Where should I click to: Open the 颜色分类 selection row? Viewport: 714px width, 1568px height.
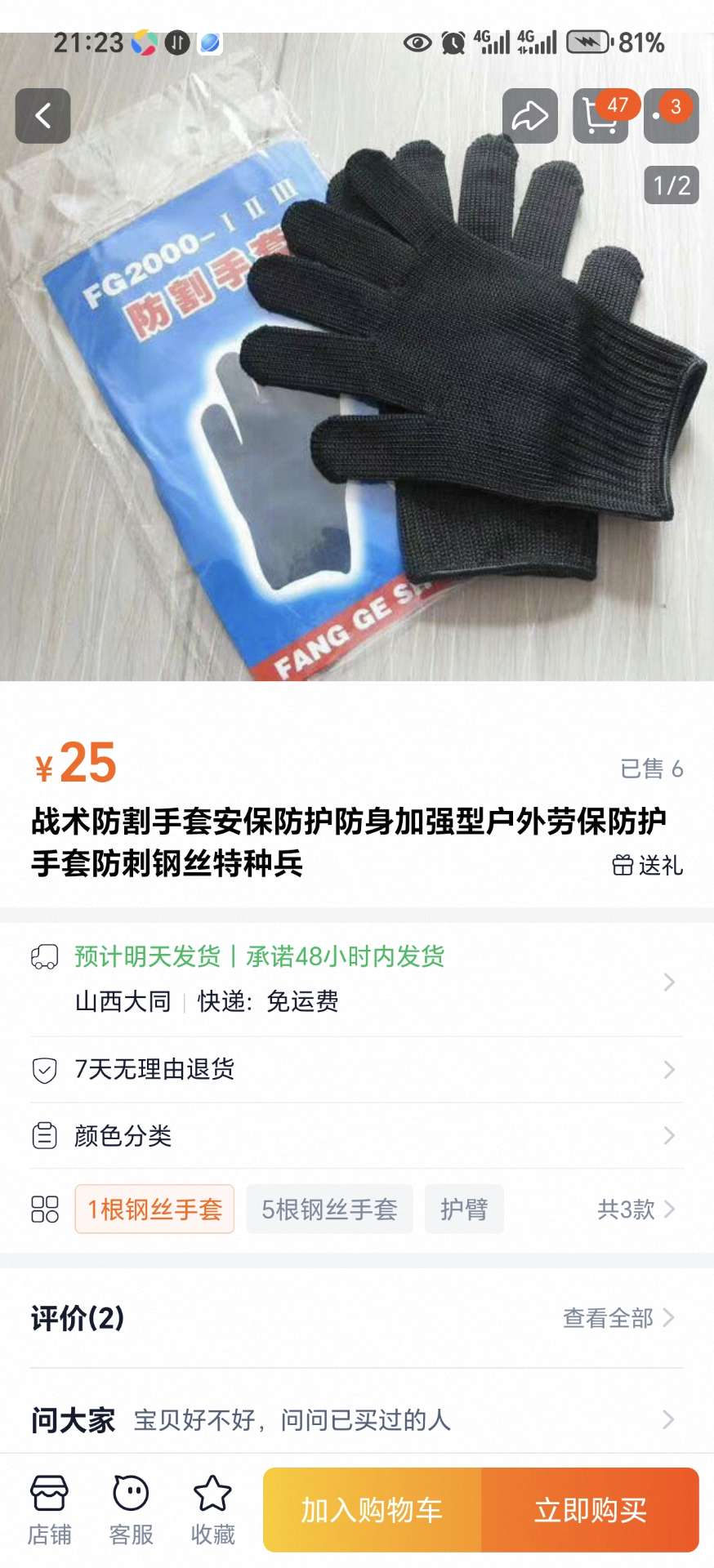click(x=357, y=1135)
